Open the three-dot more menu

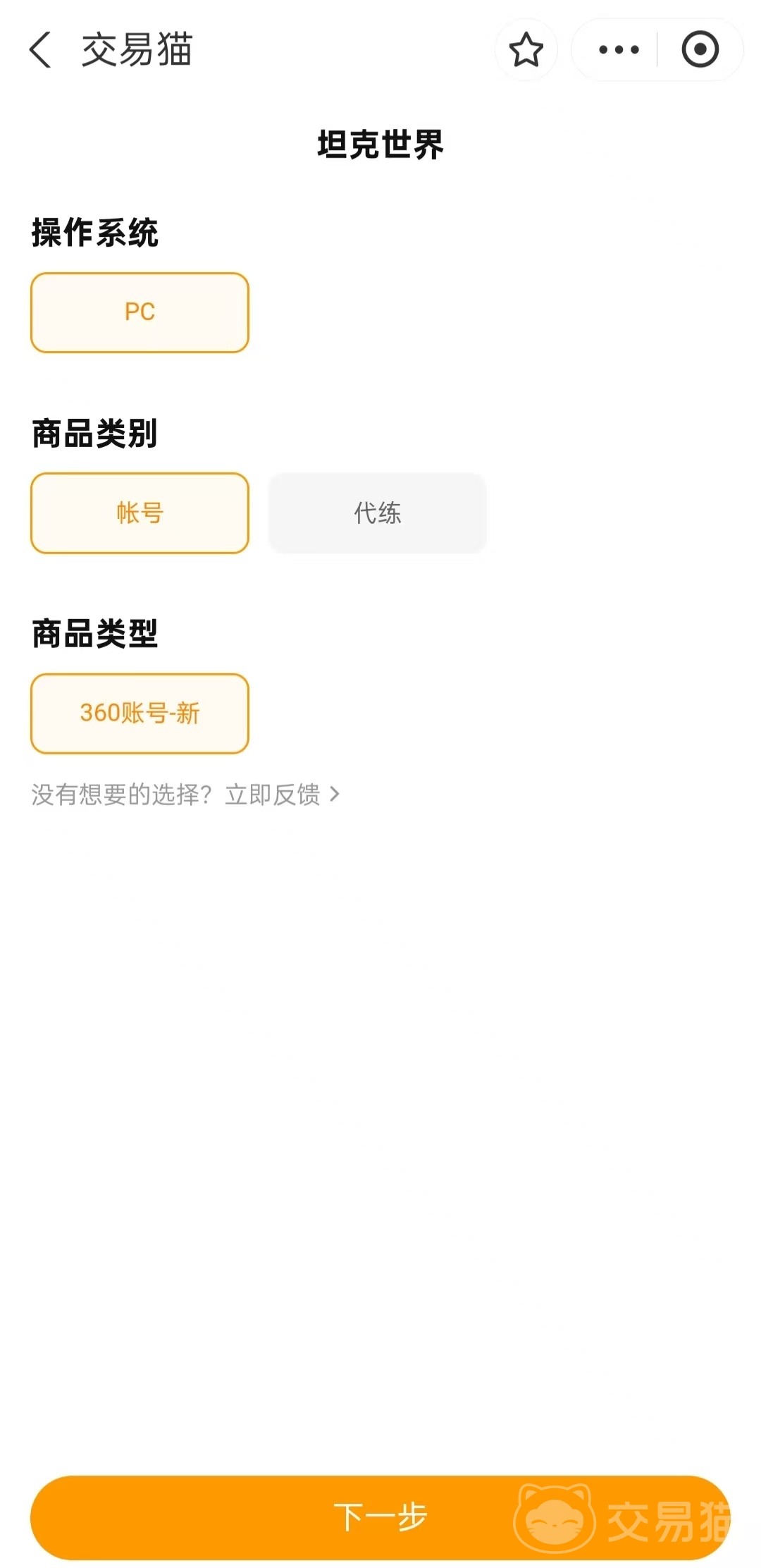619,50
